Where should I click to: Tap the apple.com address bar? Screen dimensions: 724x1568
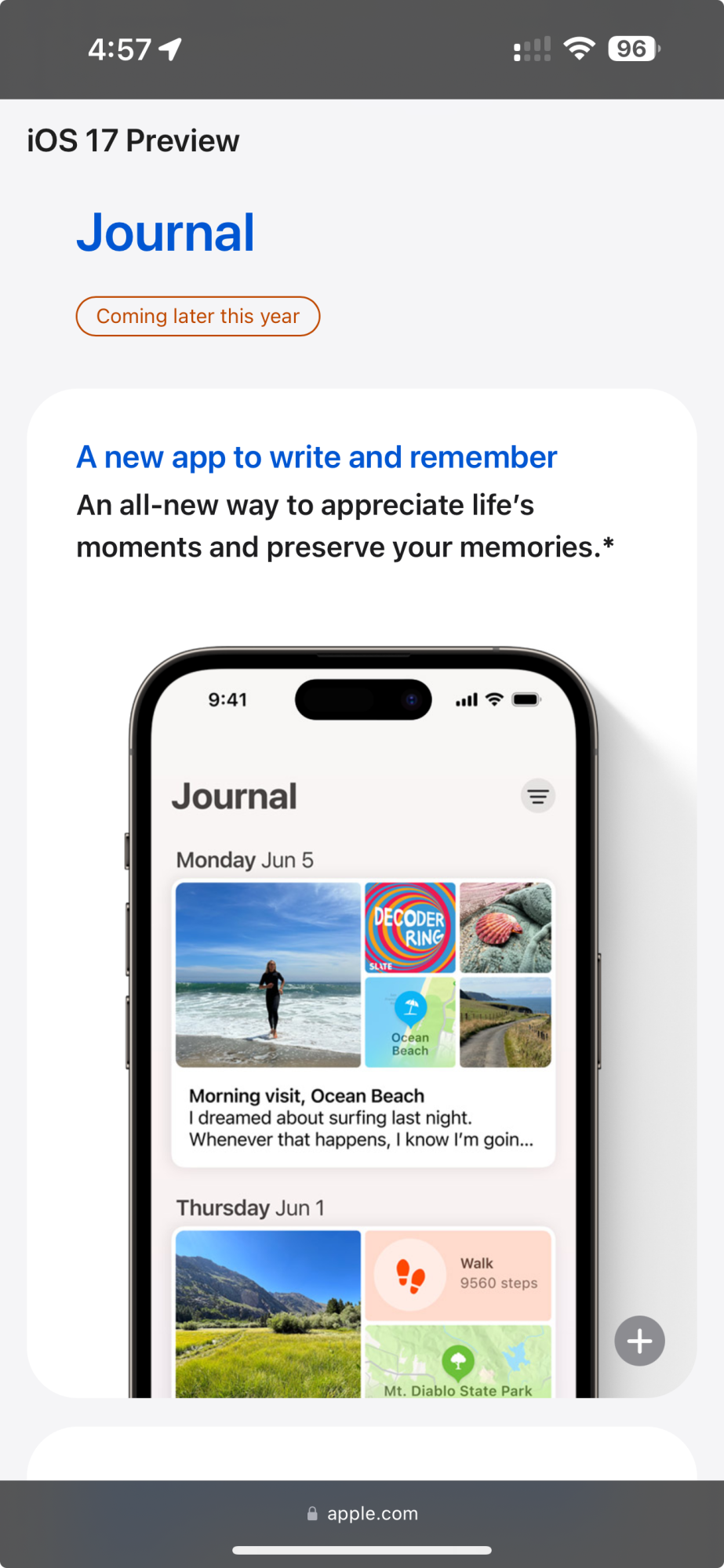click(x=362, y=1513)
